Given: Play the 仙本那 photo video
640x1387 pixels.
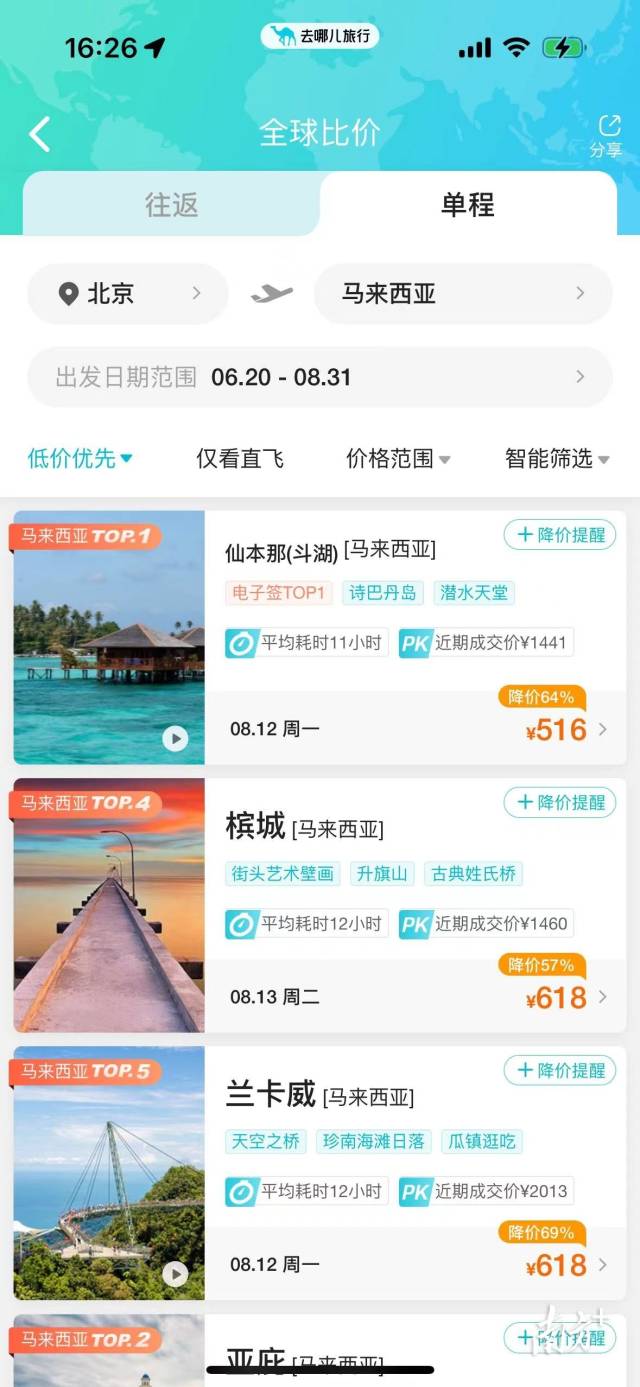Looking at the screenshot, I should pos(175,739).
